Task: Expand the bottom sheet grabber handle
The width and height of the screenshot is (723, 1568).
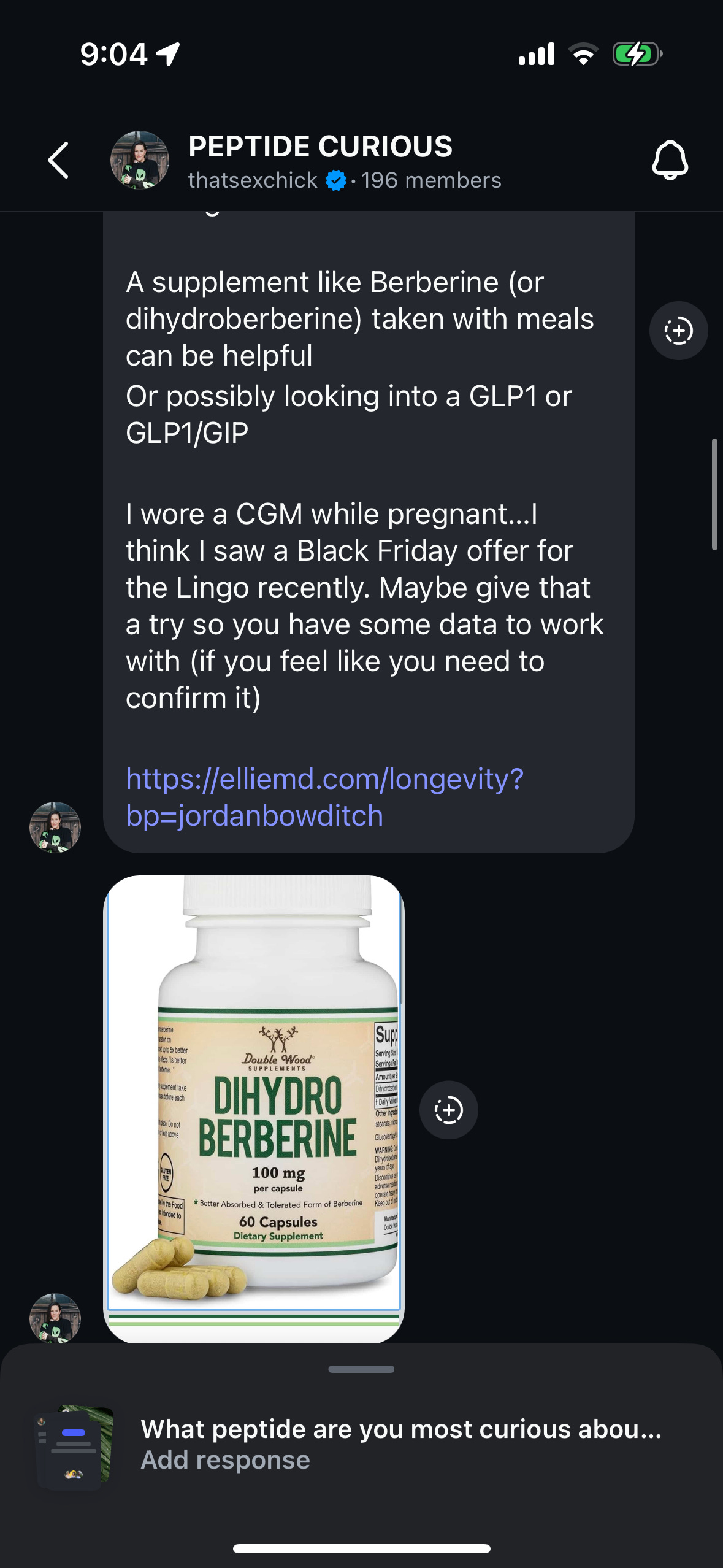Action: tap(361, 1369)
